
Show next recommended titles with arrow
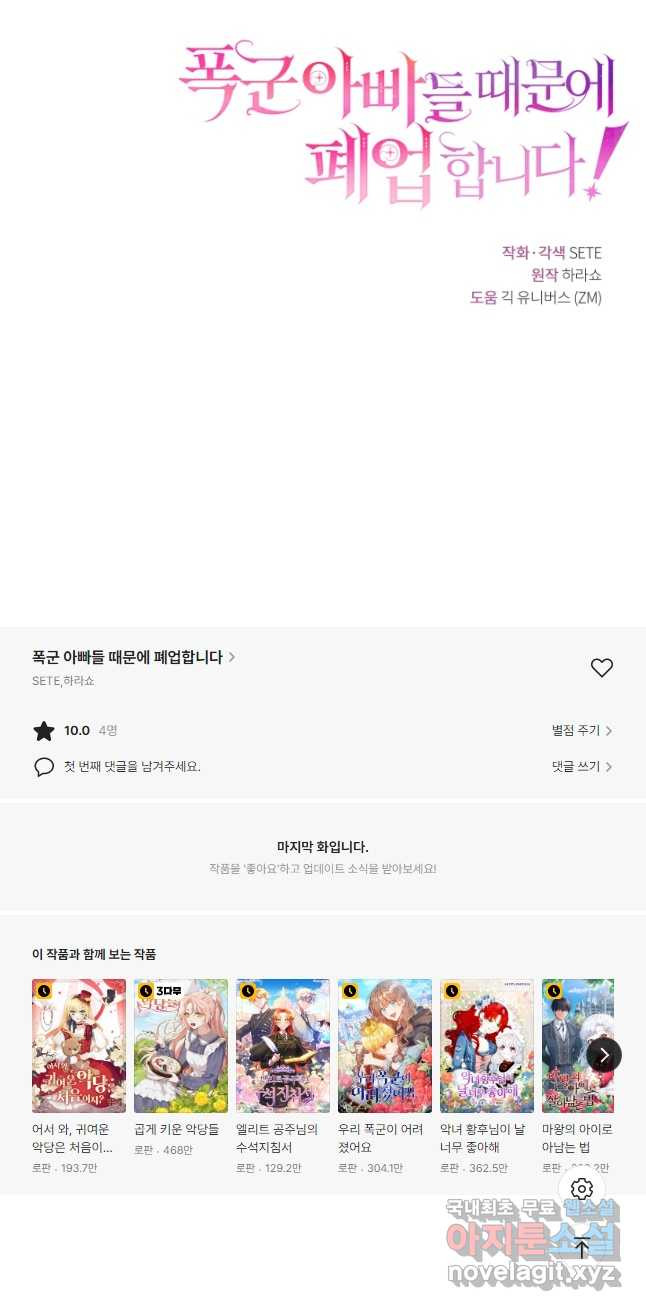point(604,1055)
